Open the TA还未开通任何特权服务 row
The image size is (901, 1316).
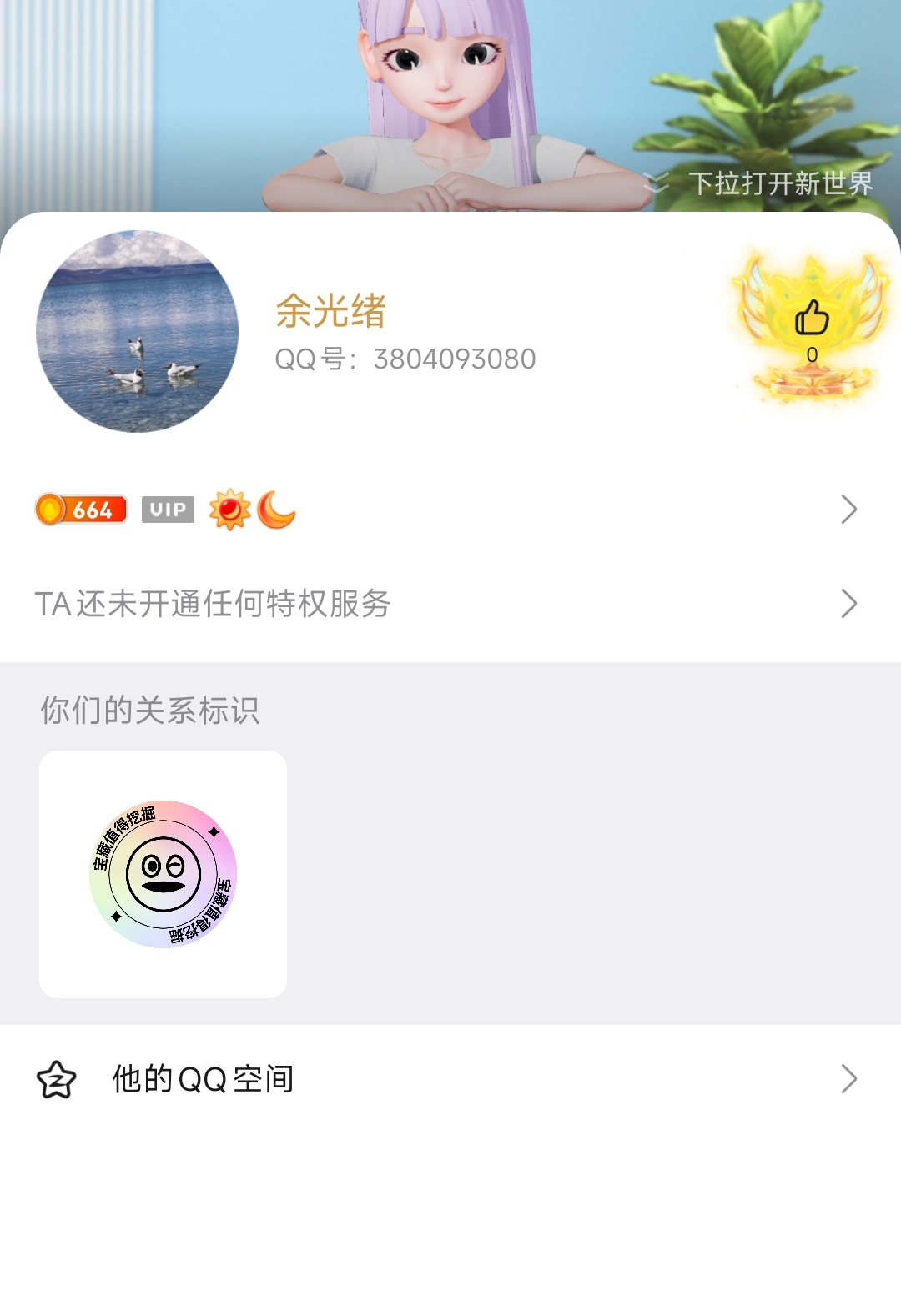coord(449,604)
